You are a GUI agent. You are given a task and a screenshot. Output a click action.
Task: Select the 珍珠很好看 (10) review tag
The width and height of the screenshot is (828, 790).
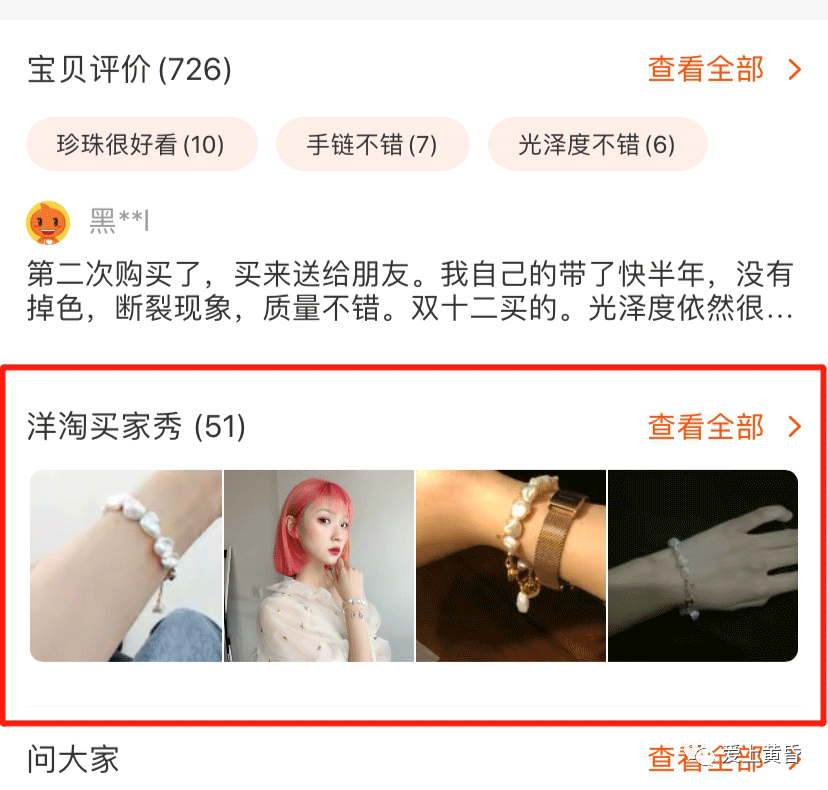pos(141,144)
